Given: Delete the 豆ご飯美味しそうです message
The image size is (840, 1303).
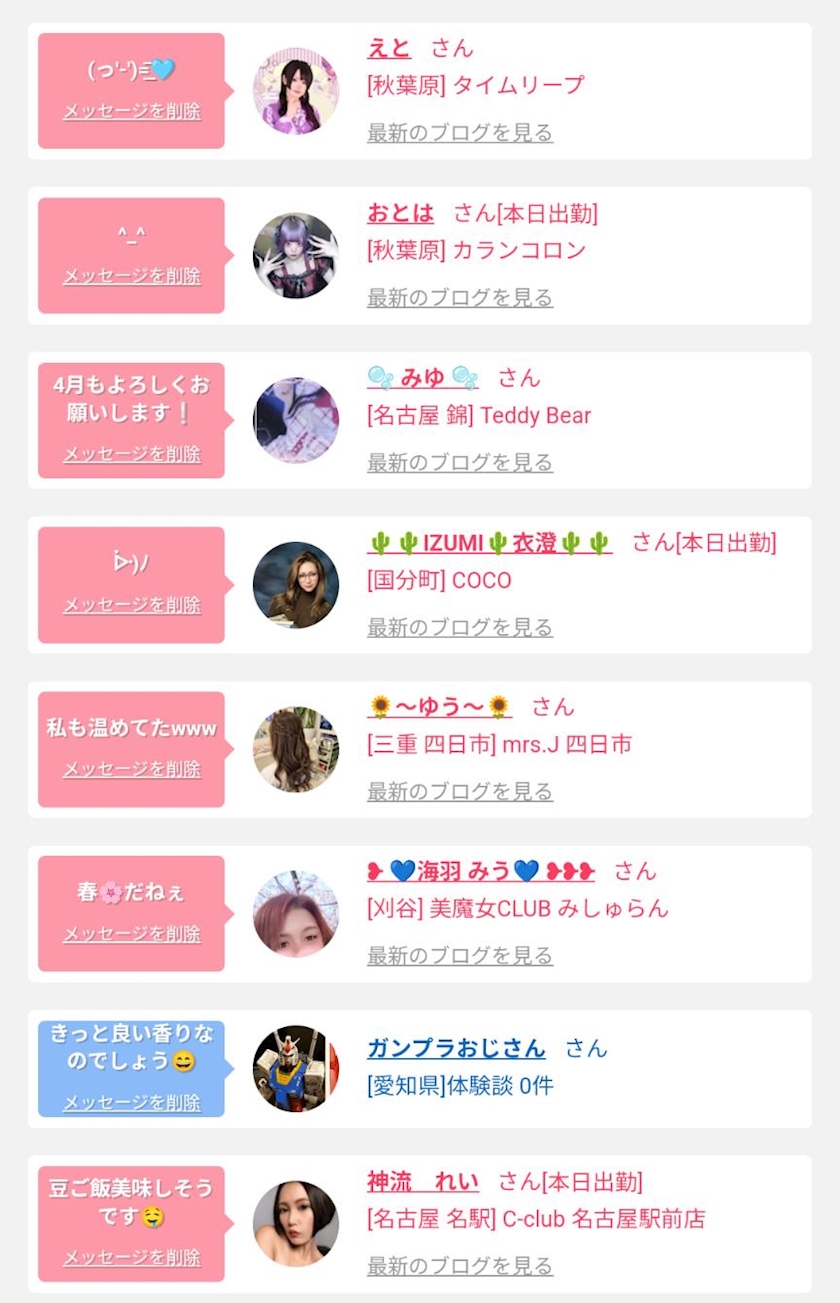Looking at the screenshot, I should 132,1258.
